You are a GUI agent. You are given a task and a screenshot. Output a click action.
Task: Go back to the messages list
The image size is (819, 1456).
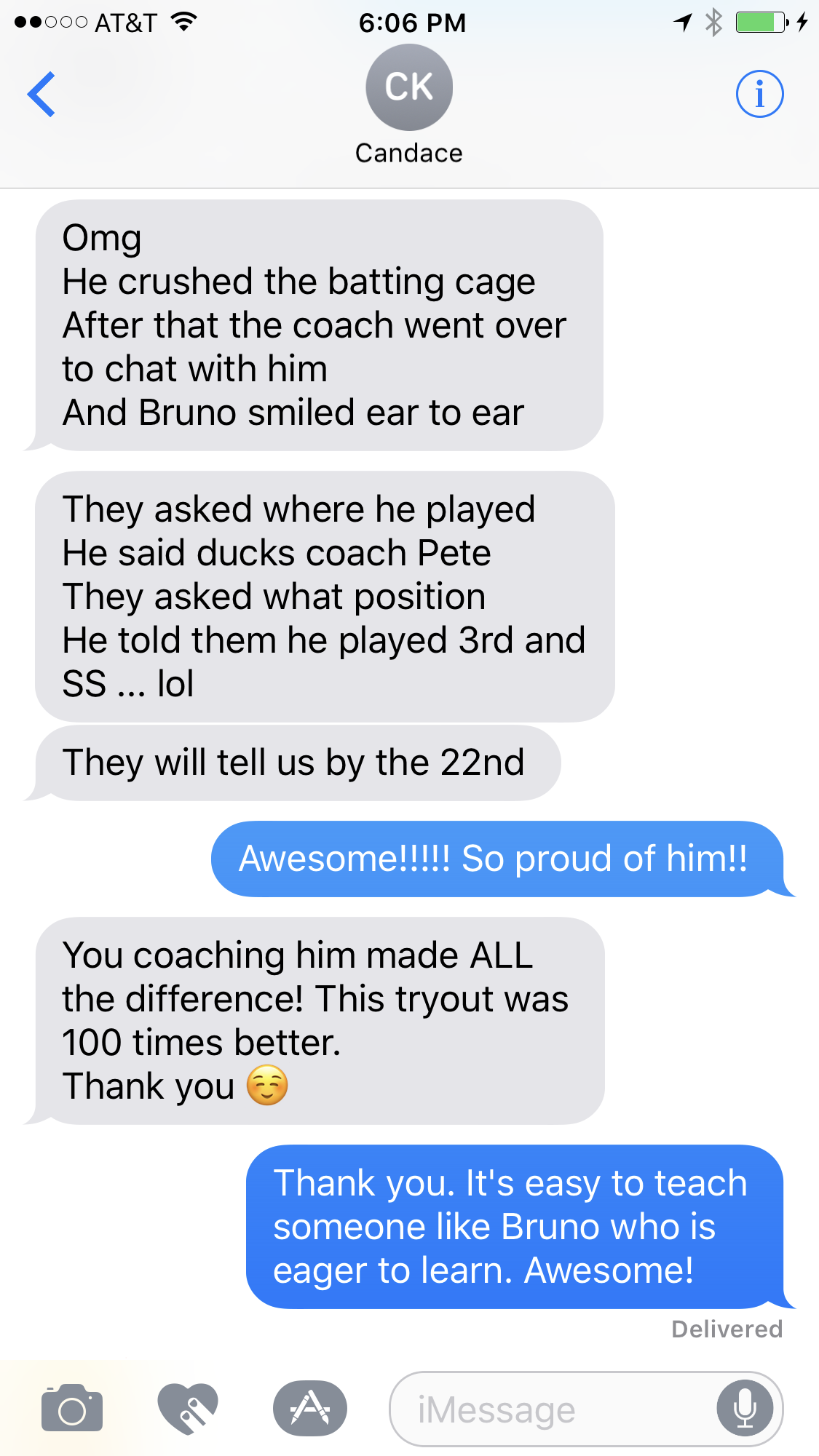(41, 94)
